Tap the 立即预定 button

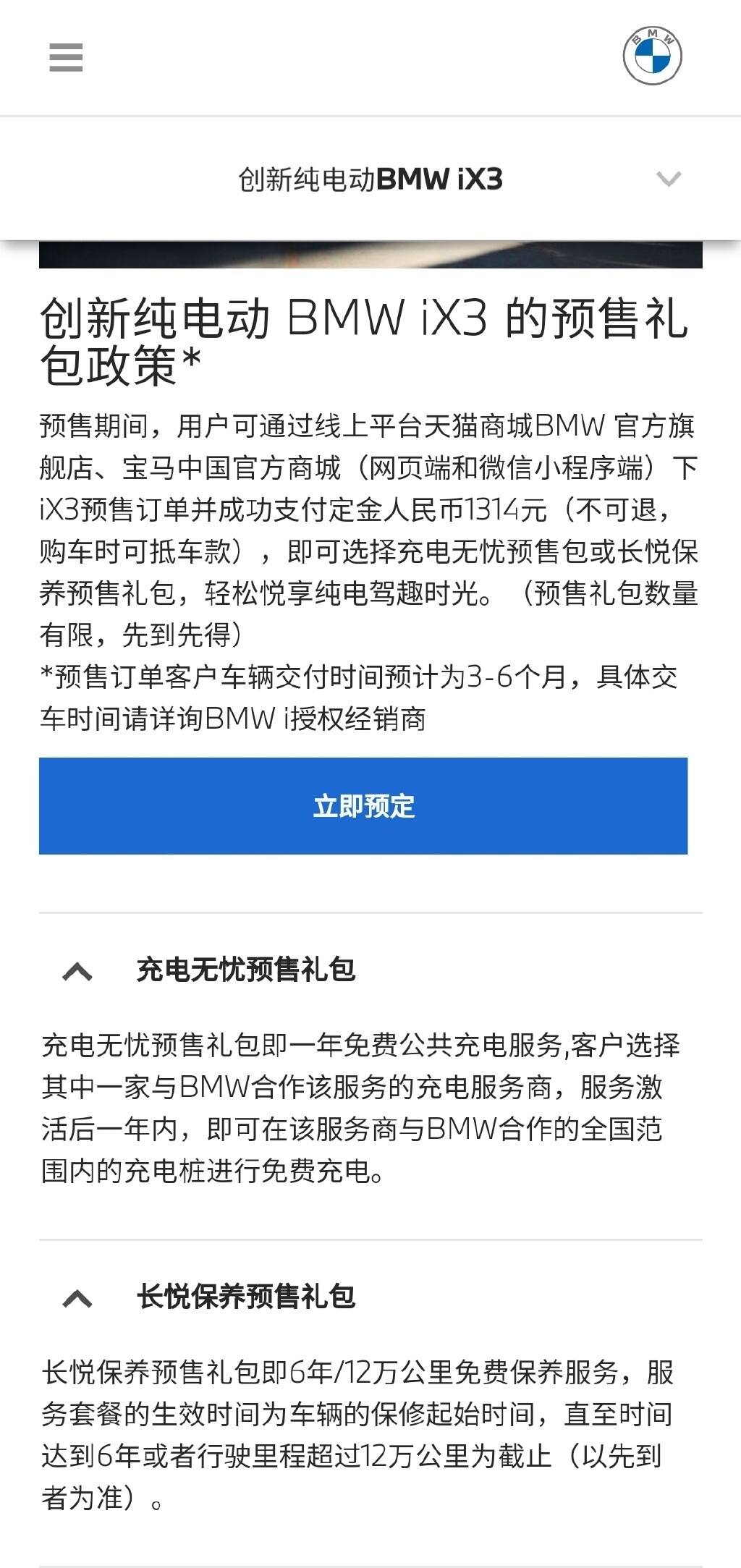363,806
